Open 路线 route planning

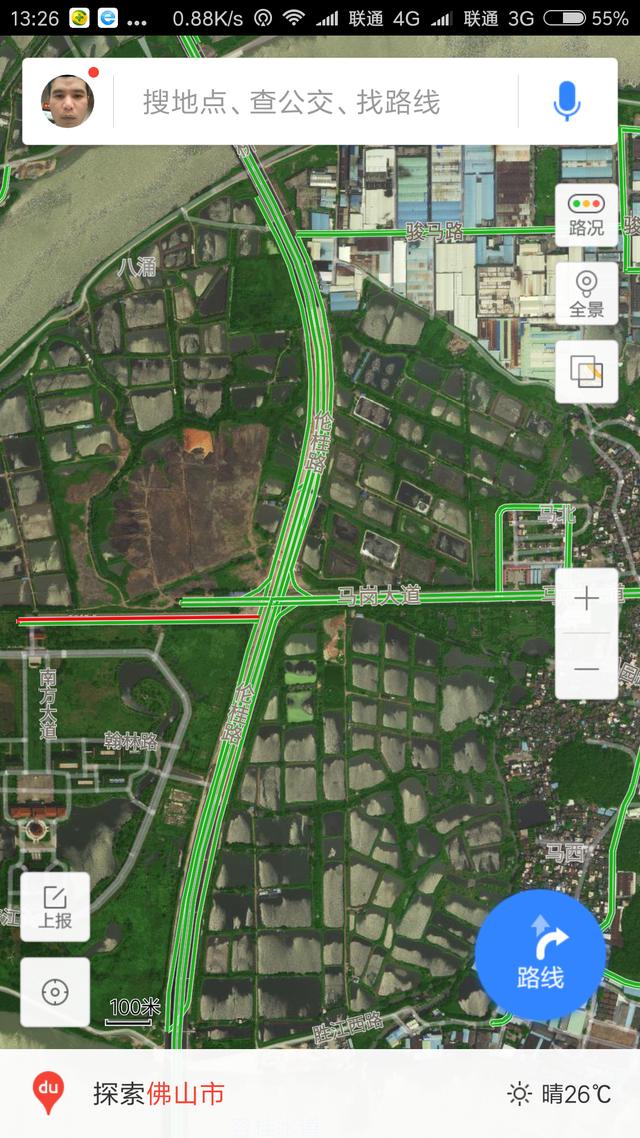tap(540, 955)
